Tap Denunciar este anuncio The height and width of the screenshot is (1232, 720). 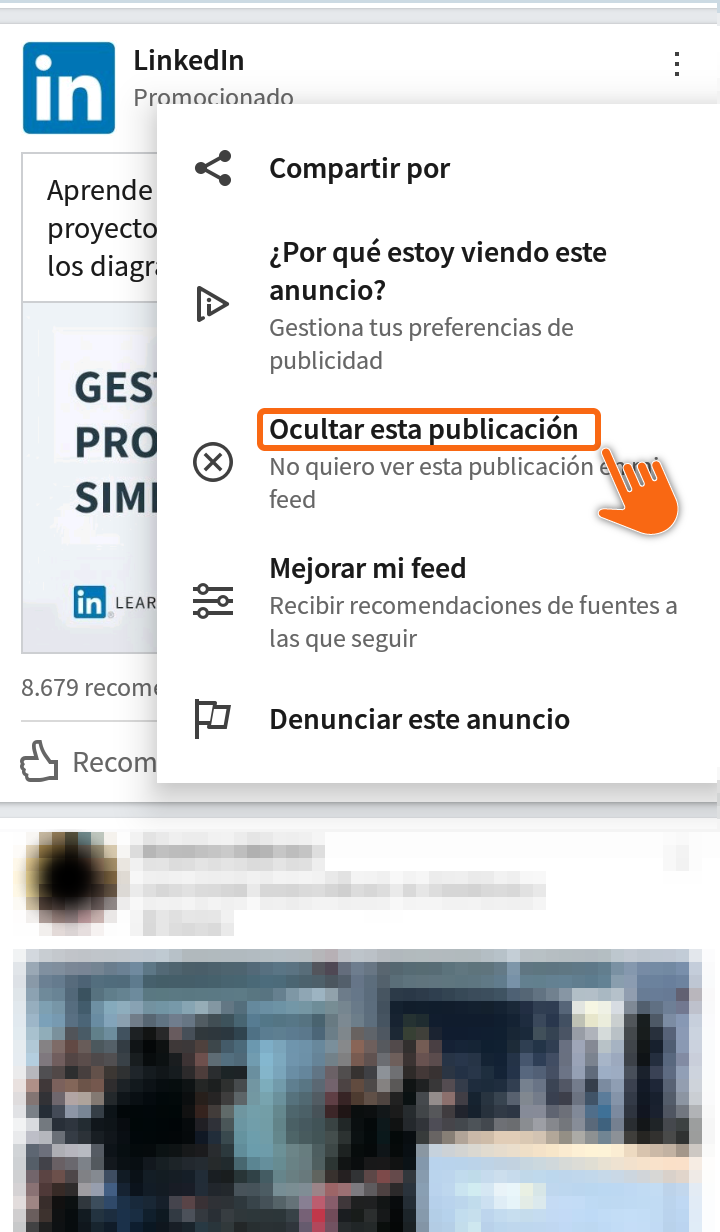[x=419, y=719]
